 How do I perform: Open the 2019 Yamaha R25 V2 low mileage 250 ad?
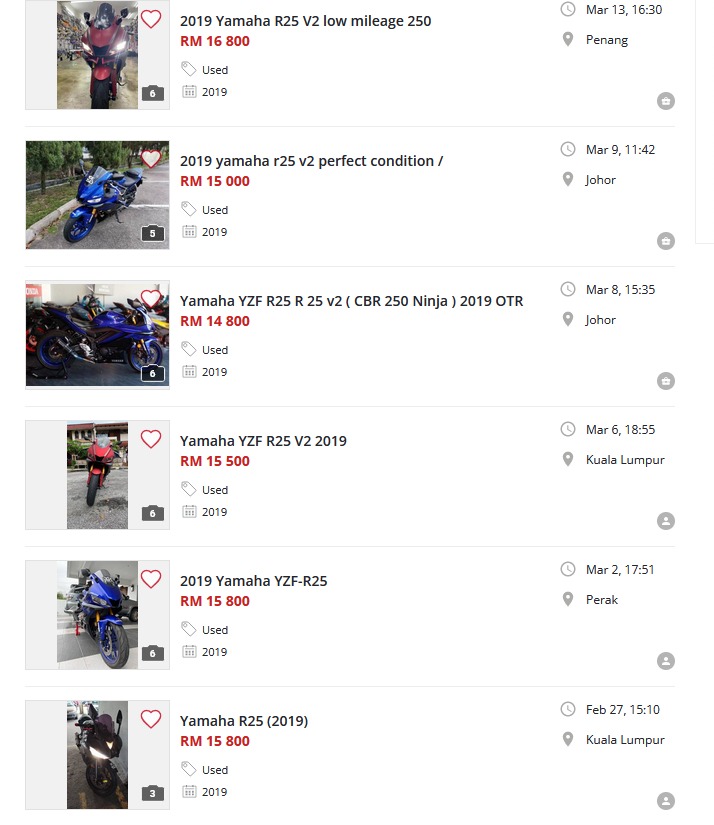click(305, 21)
